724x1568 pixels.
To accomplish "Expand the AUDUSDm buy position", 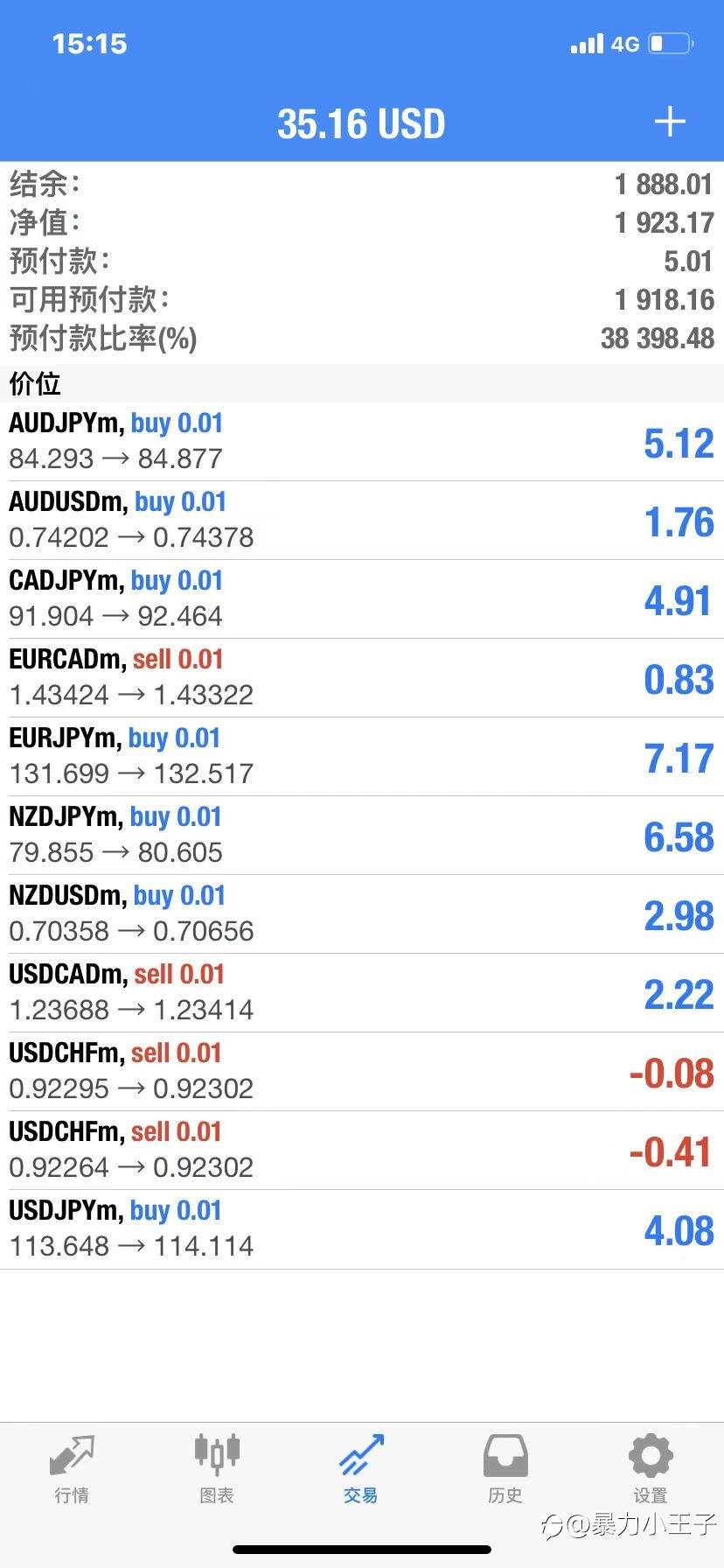I will (x=362, y=521).
